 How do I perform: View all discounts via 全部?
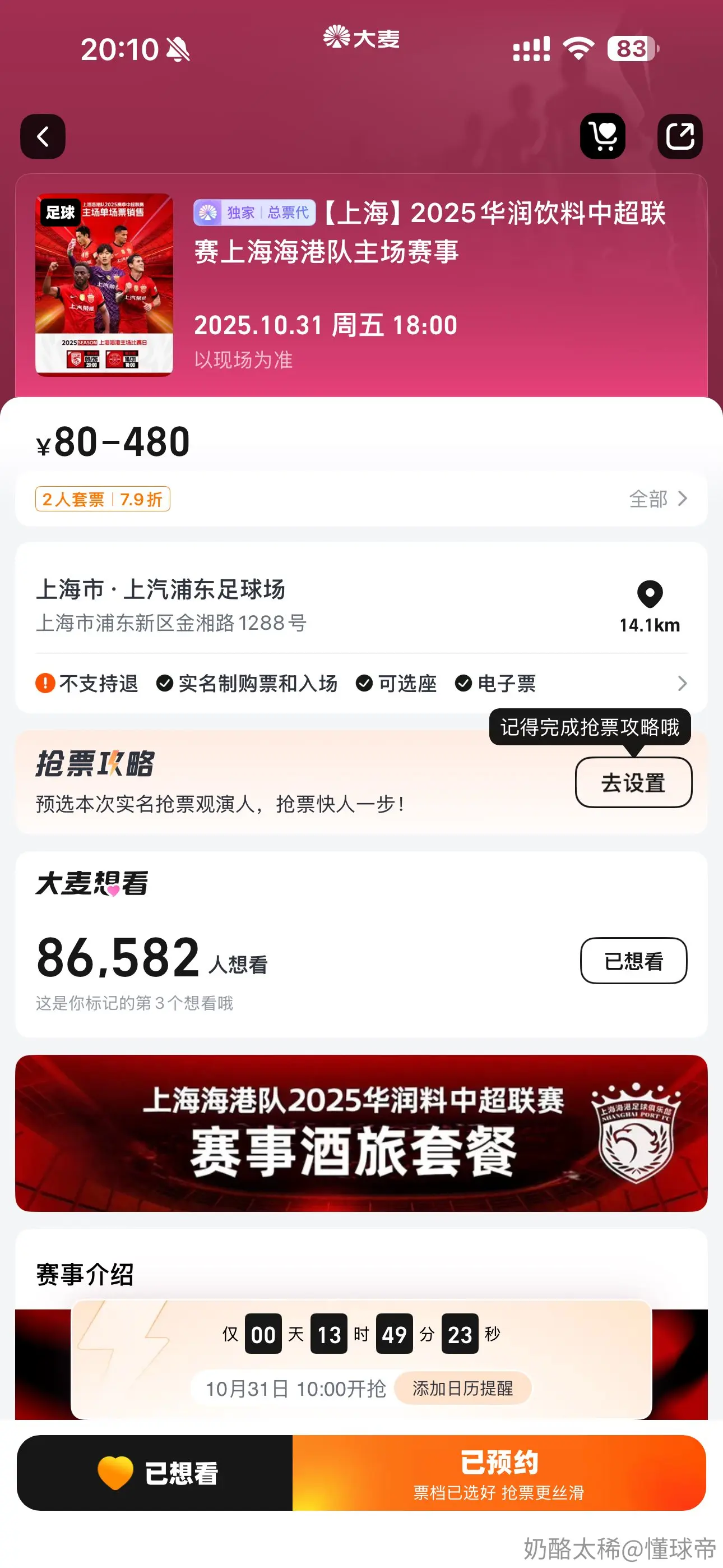[658, 499]
